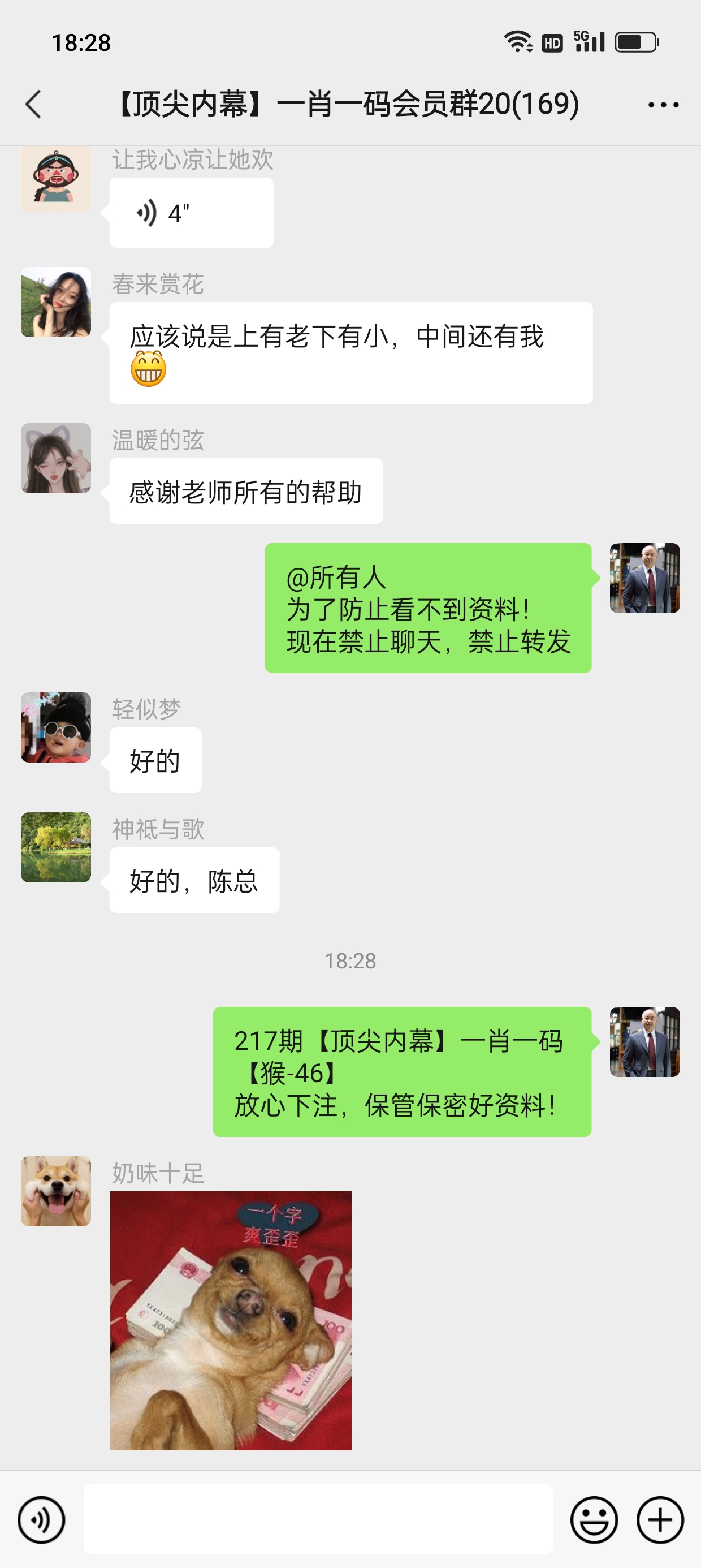Viewport: 701px width, 1568px height.
Task: Open the plus attachments menu
Action: click(660, 1520)
